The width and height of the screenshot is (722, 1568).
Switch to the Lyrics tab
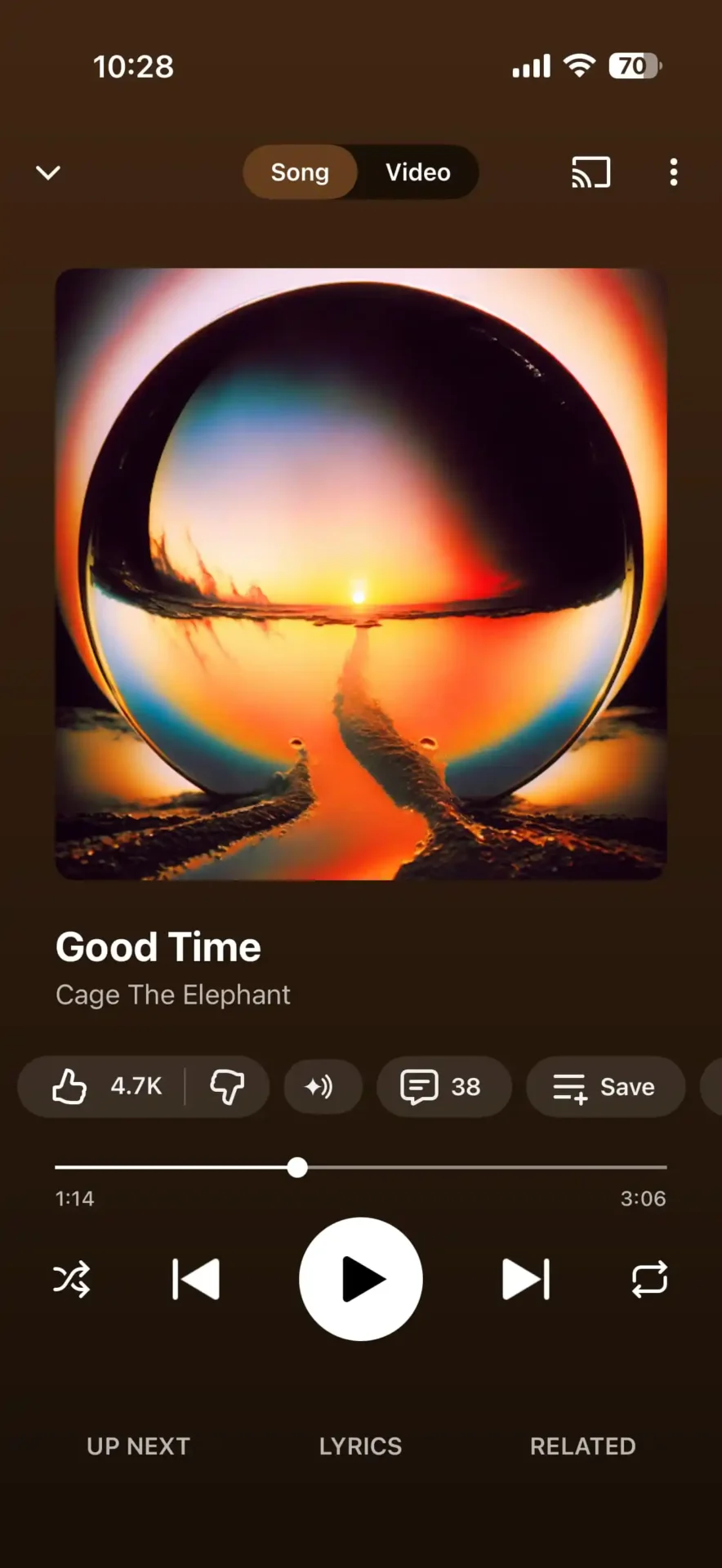(x=360, y=1445)
